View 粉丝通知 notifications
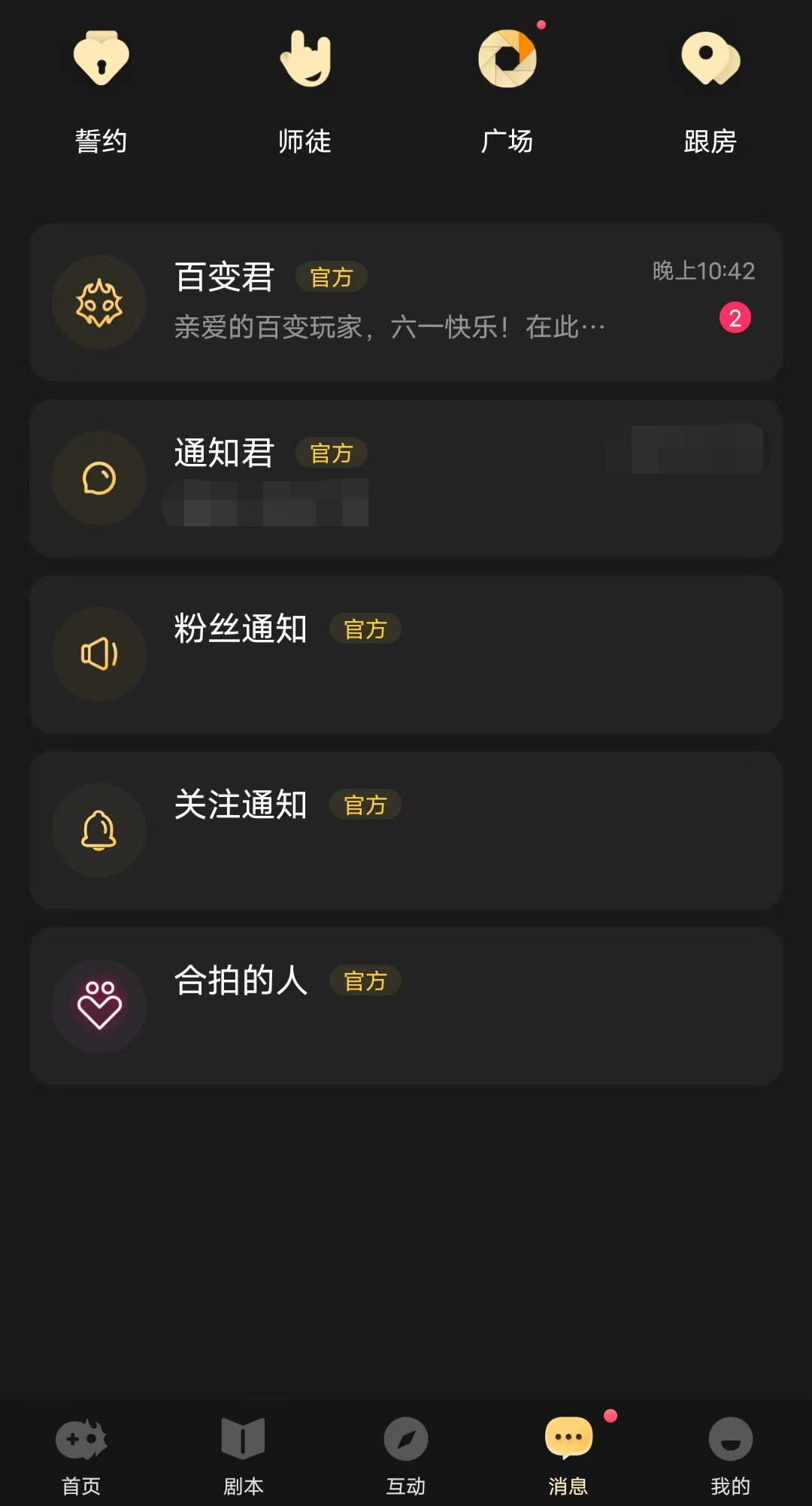This screenshot has height=1506, width=812. click(406, 654)
